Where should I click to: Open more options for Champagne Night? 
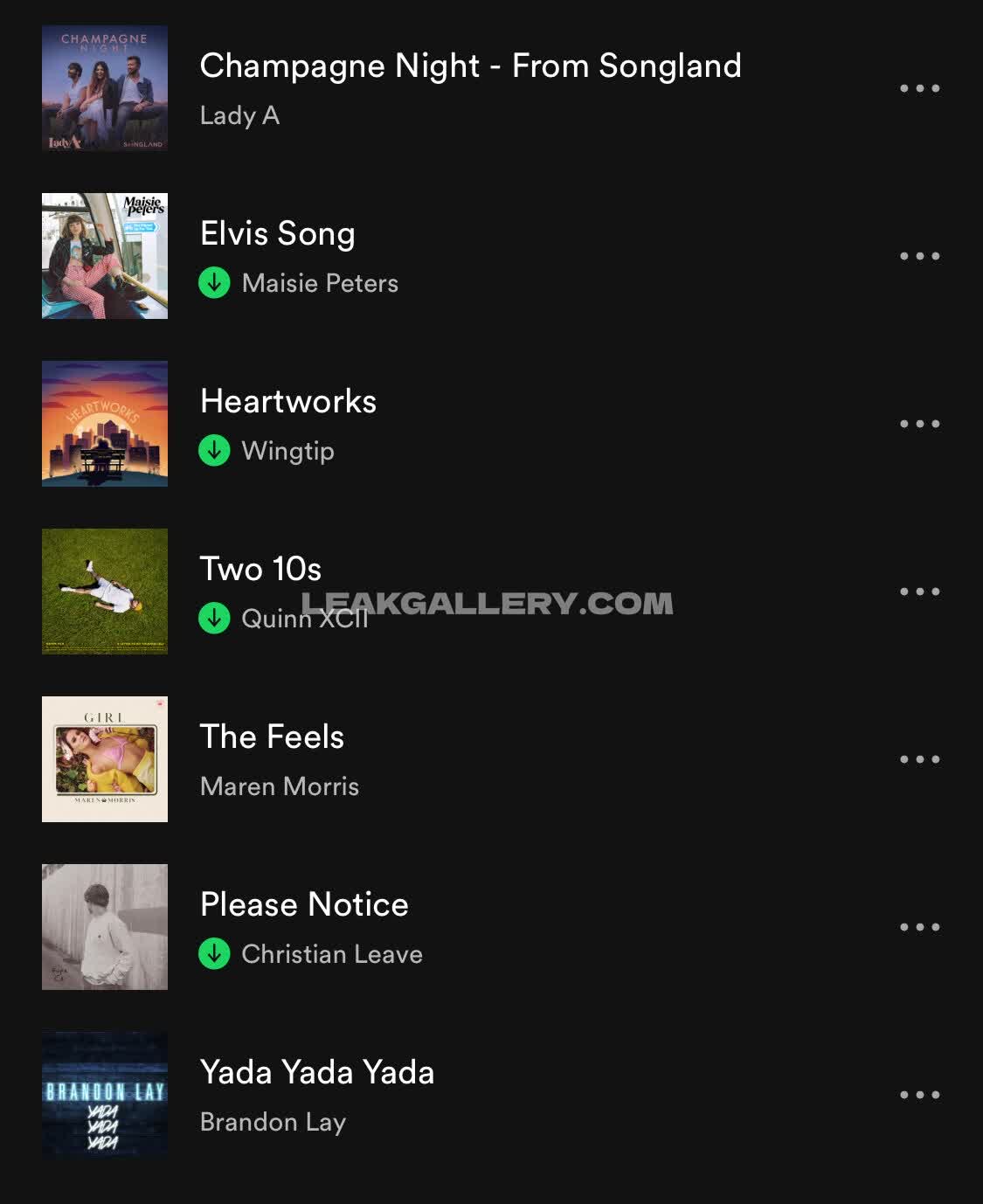pos(919,88)
